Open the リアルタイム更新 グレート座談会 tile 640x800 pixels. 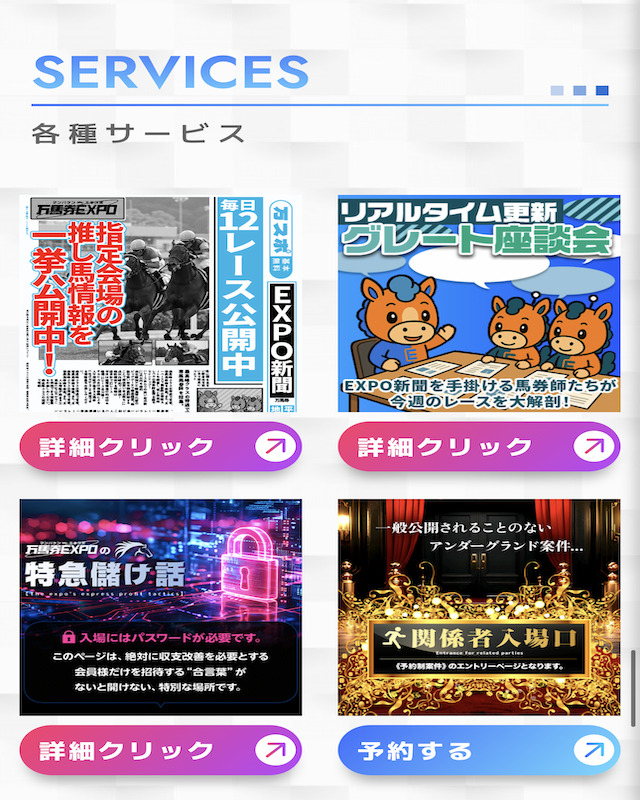pos(478,304)
